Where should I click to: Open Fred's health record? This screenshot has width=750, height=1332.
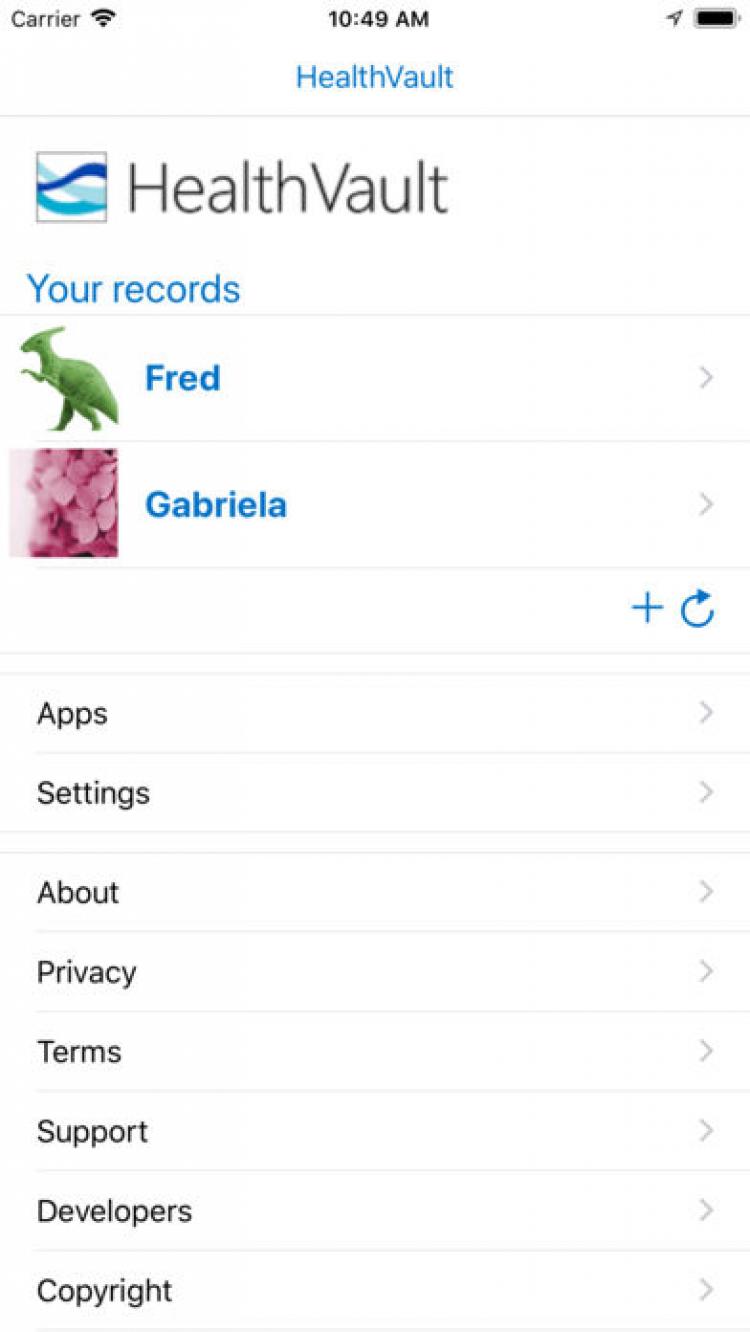tap(183, 378)
